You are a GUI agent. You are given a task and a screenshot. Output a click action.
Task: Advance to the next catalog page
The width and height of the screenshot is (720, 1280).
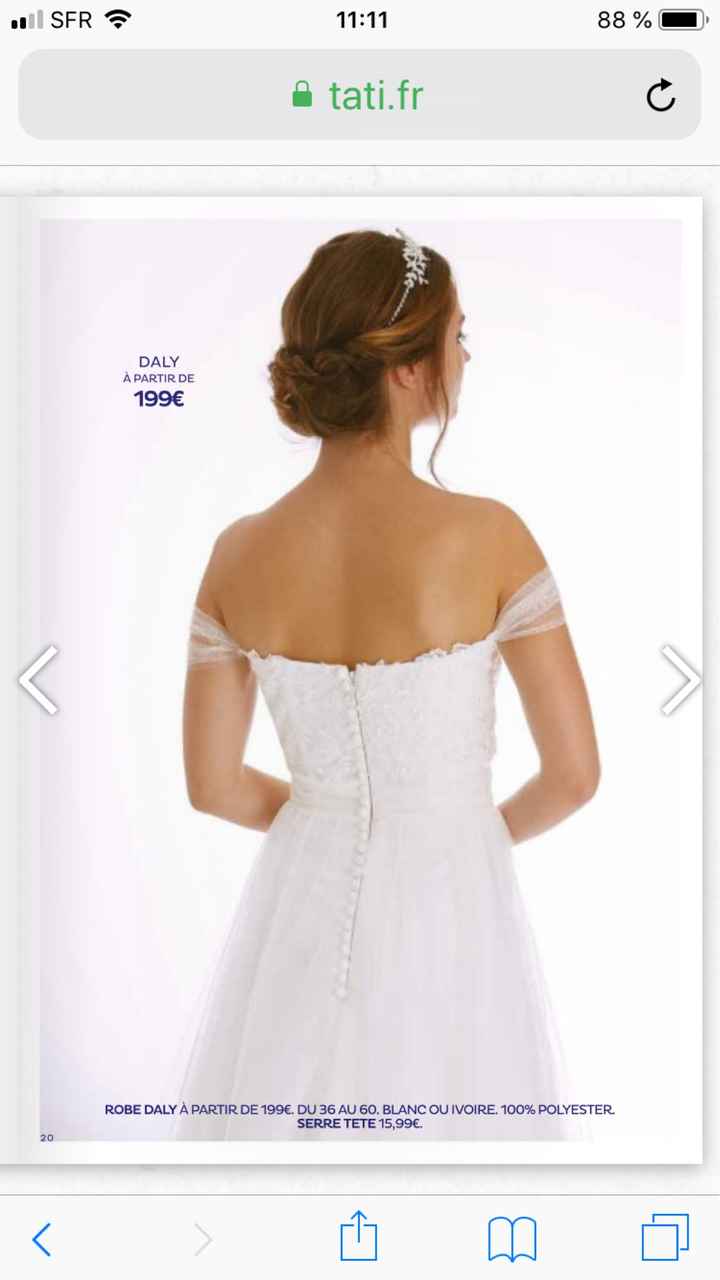click(681, 680)
